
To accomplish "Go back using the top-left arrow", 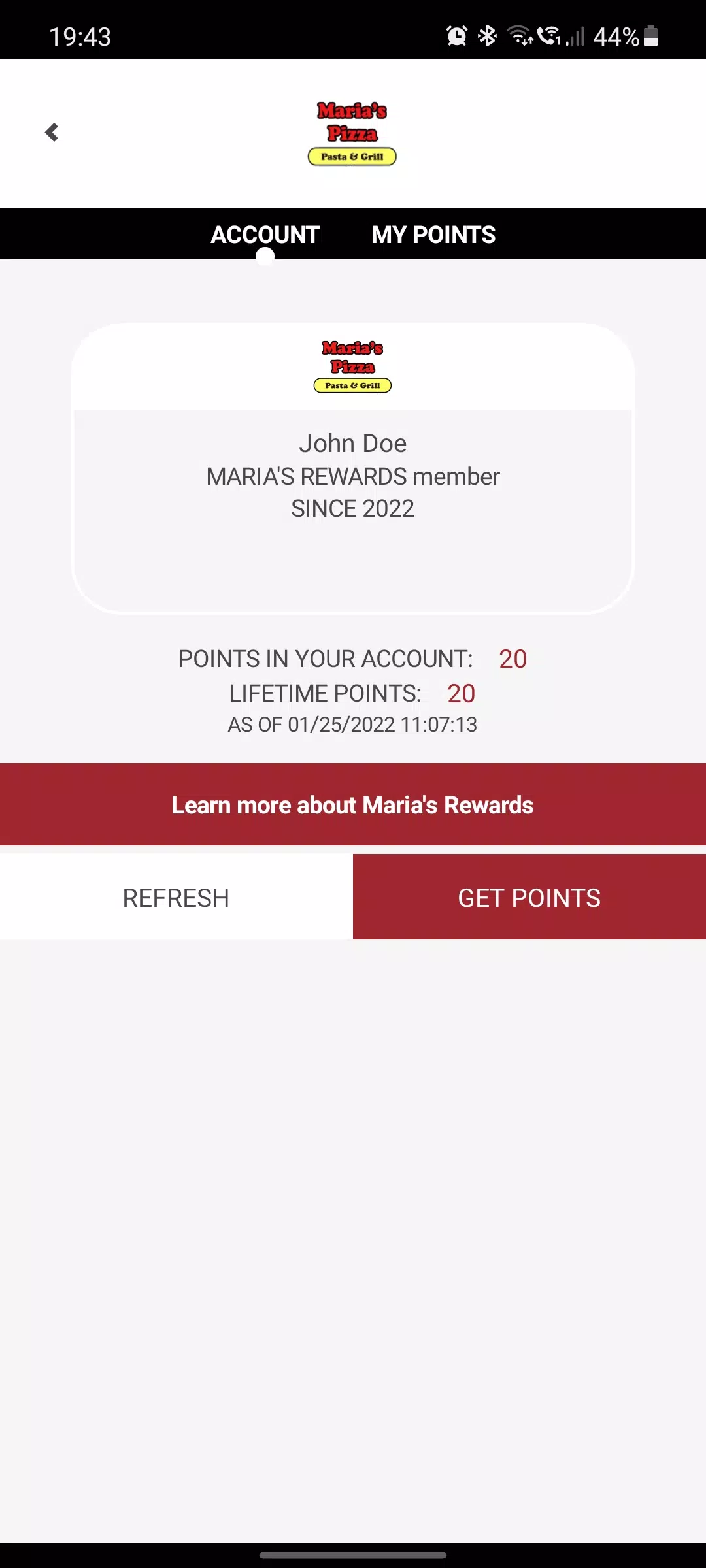I will point(52,133).
